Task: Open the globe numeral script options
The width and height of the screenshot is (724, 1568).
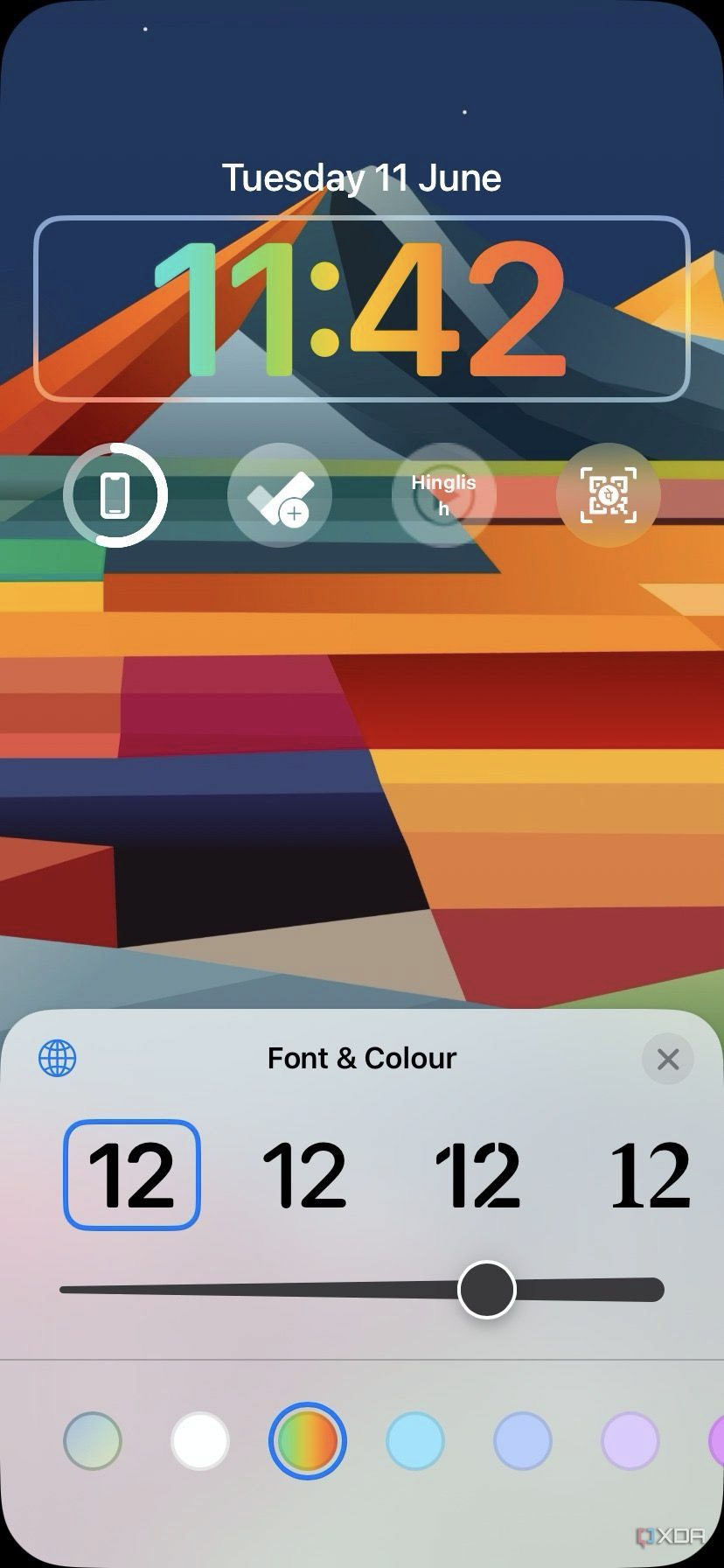Action: click(58, 1059)
